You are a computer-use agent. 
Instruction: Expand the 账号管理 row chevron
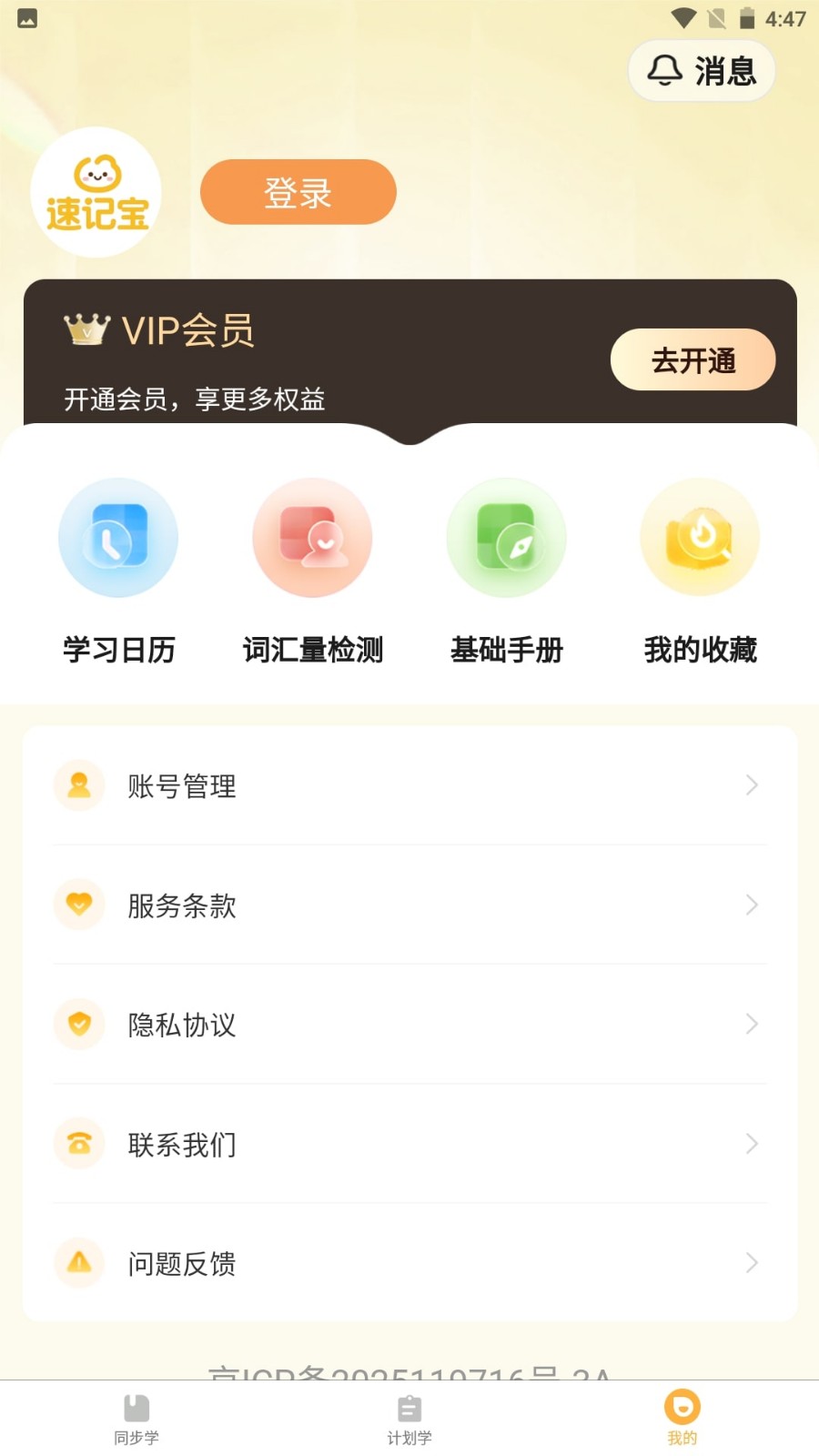coord(752,785)
